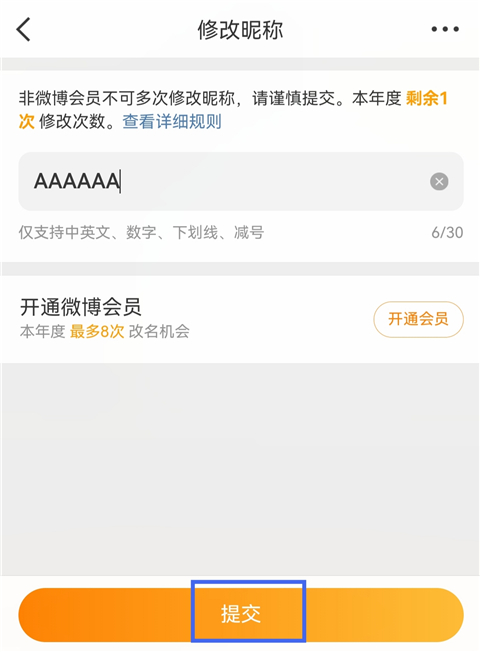
Task: Open the three-dot overflow menu
Action: [445, 29]
